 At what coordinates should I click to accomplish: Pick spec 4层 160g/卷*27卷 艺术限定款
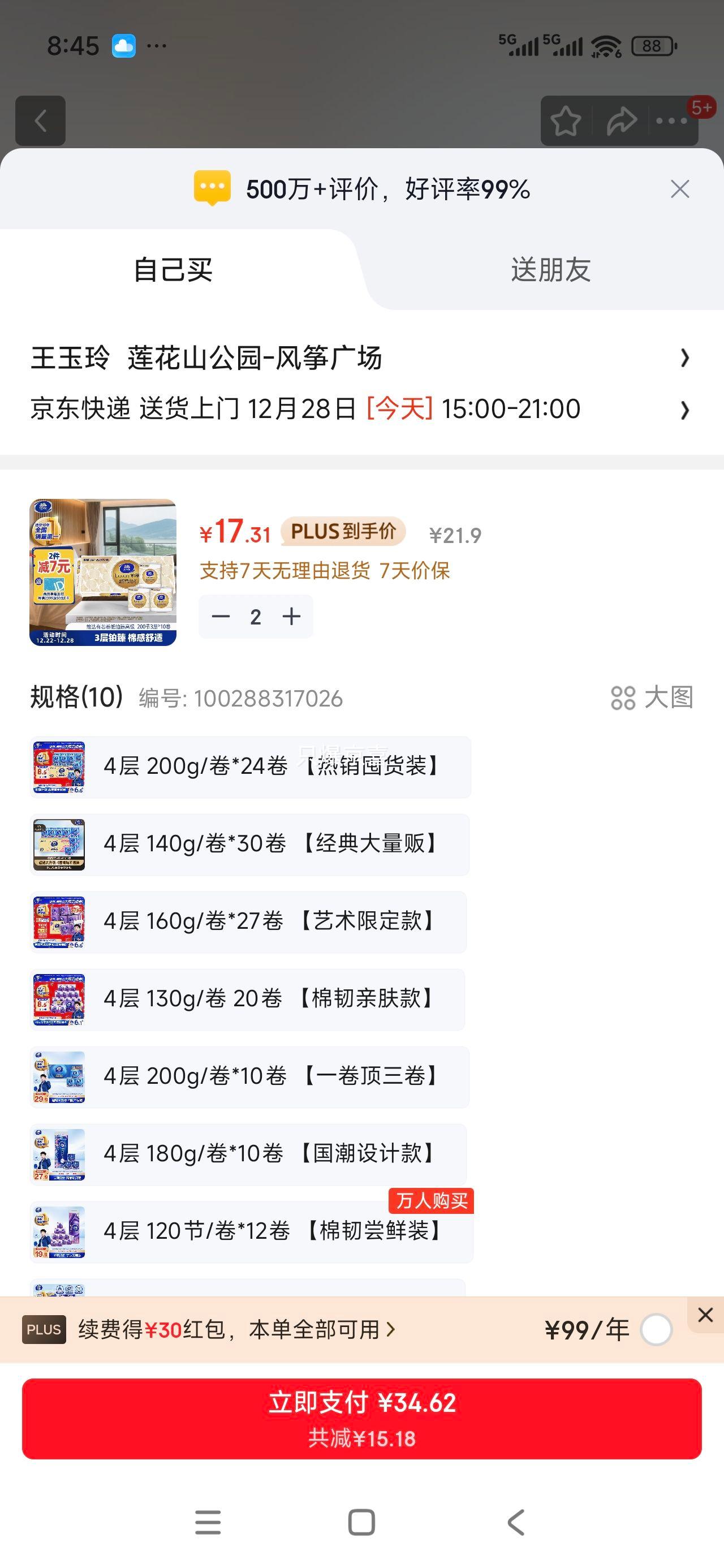point(248,921)
